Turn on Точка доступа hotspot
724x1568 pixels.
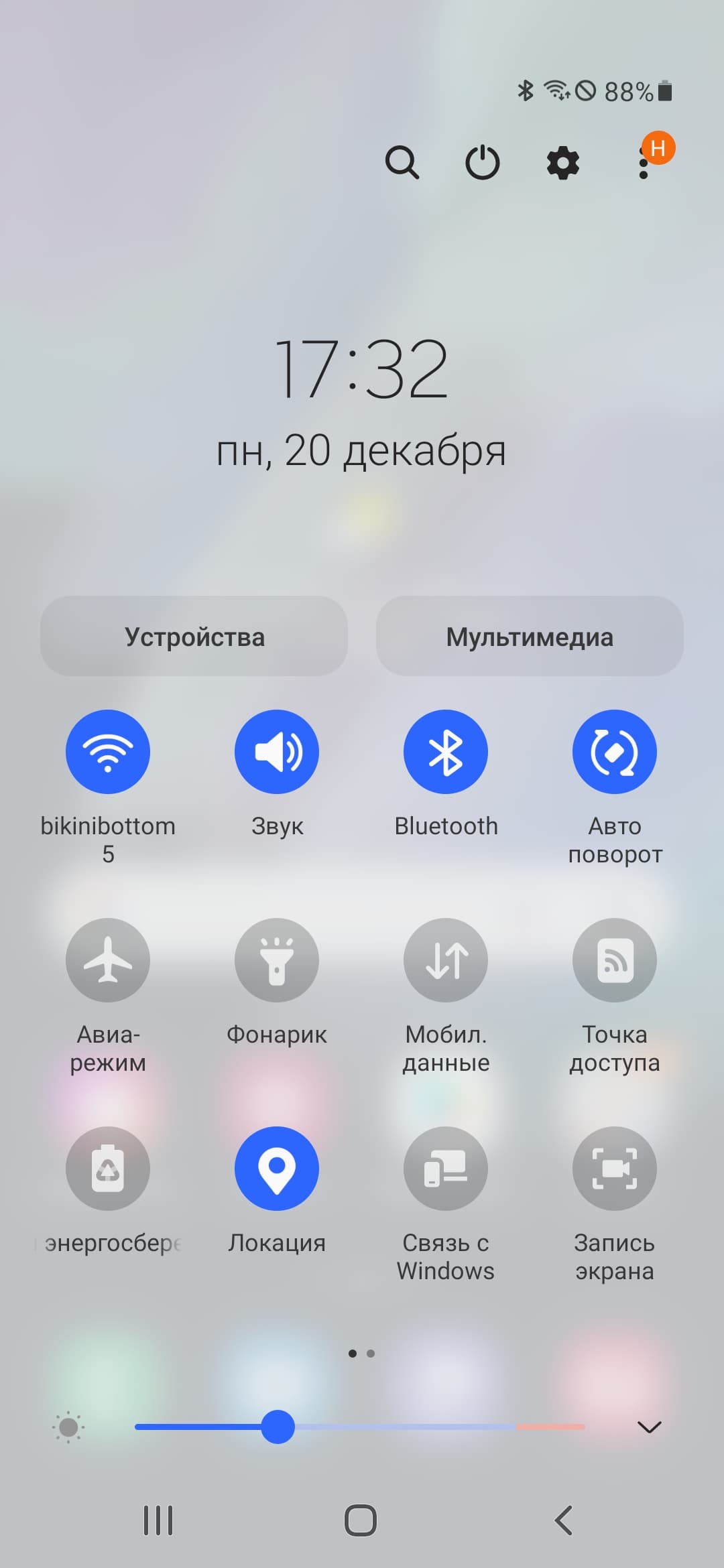[x=614, y=960]
